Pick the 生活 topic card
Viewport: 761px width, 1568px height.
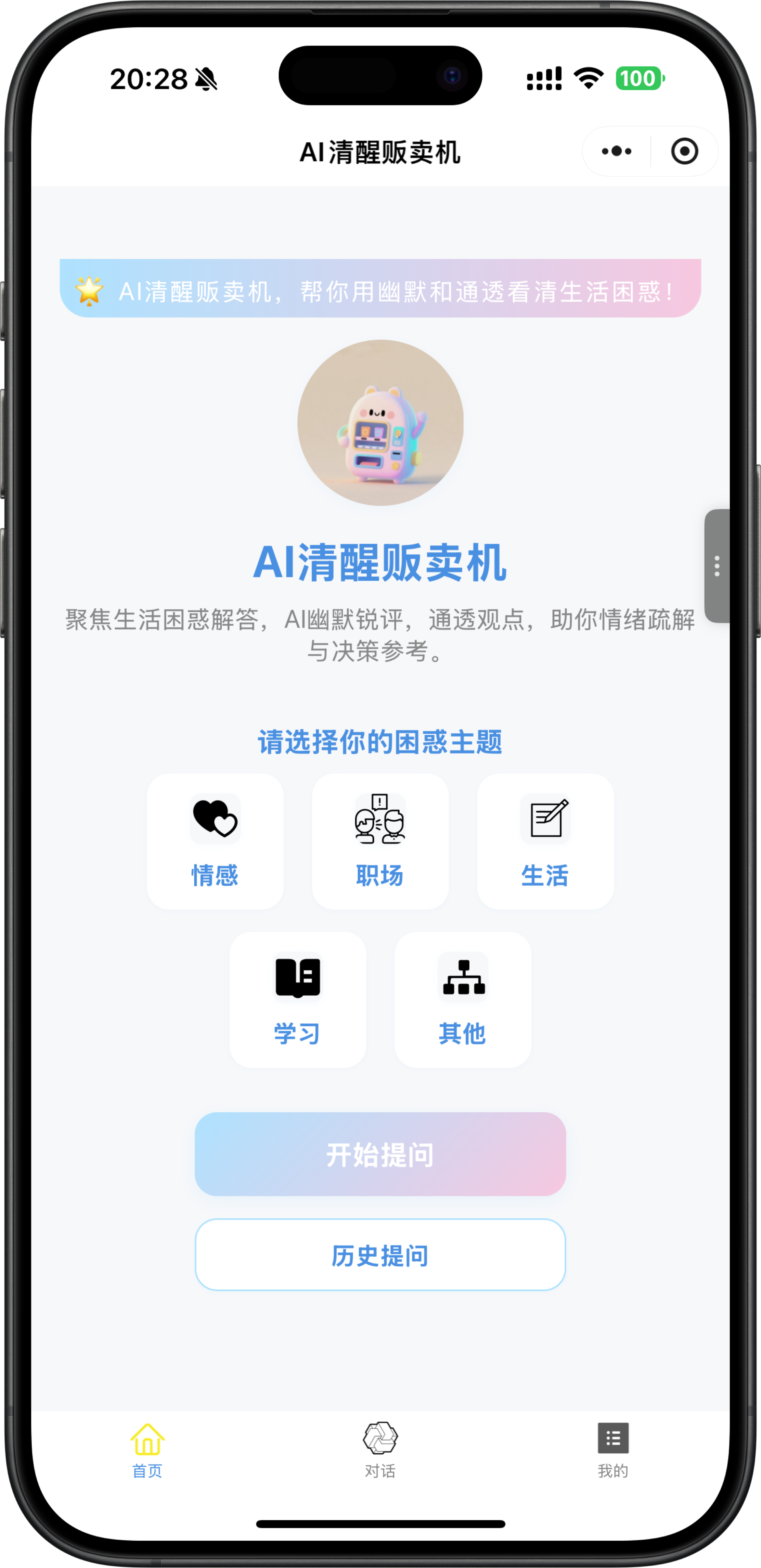coord(545,841)
